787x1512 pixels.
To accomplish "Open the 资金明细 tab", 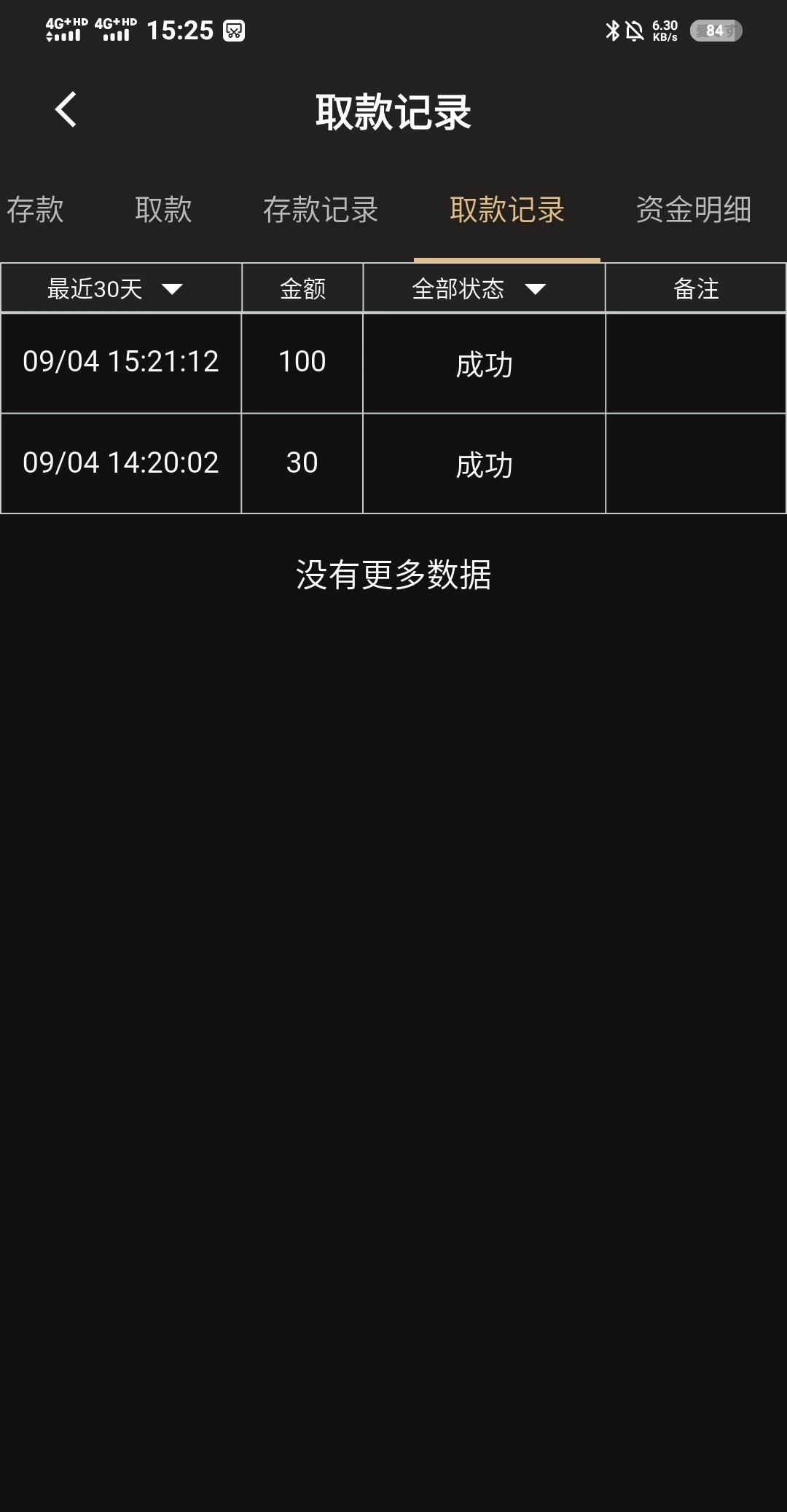I will click(693, 210).
